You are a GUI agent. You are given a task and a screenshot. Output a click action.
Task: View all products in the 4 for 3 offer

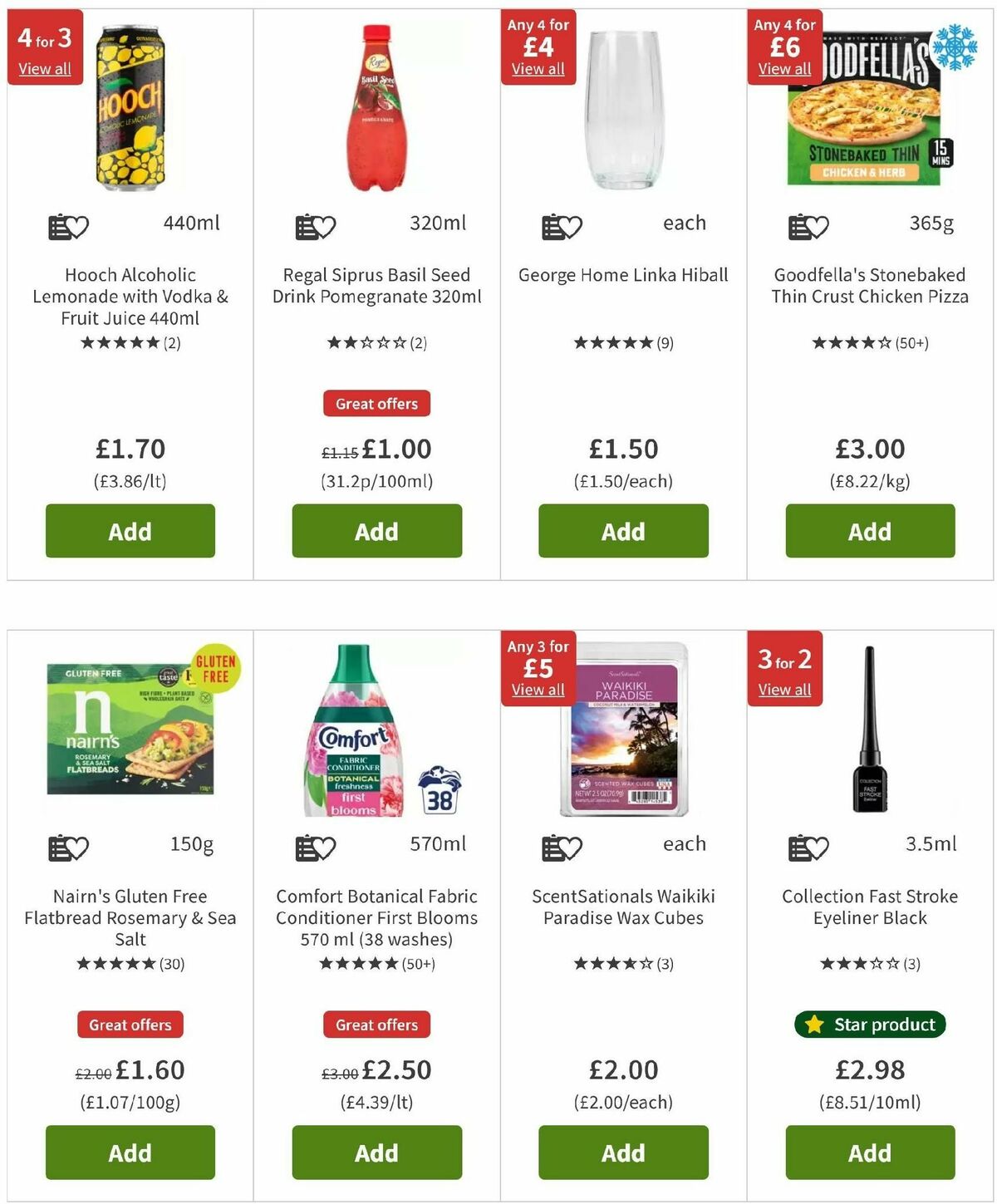pyautogui.click(x=46, y=69)
